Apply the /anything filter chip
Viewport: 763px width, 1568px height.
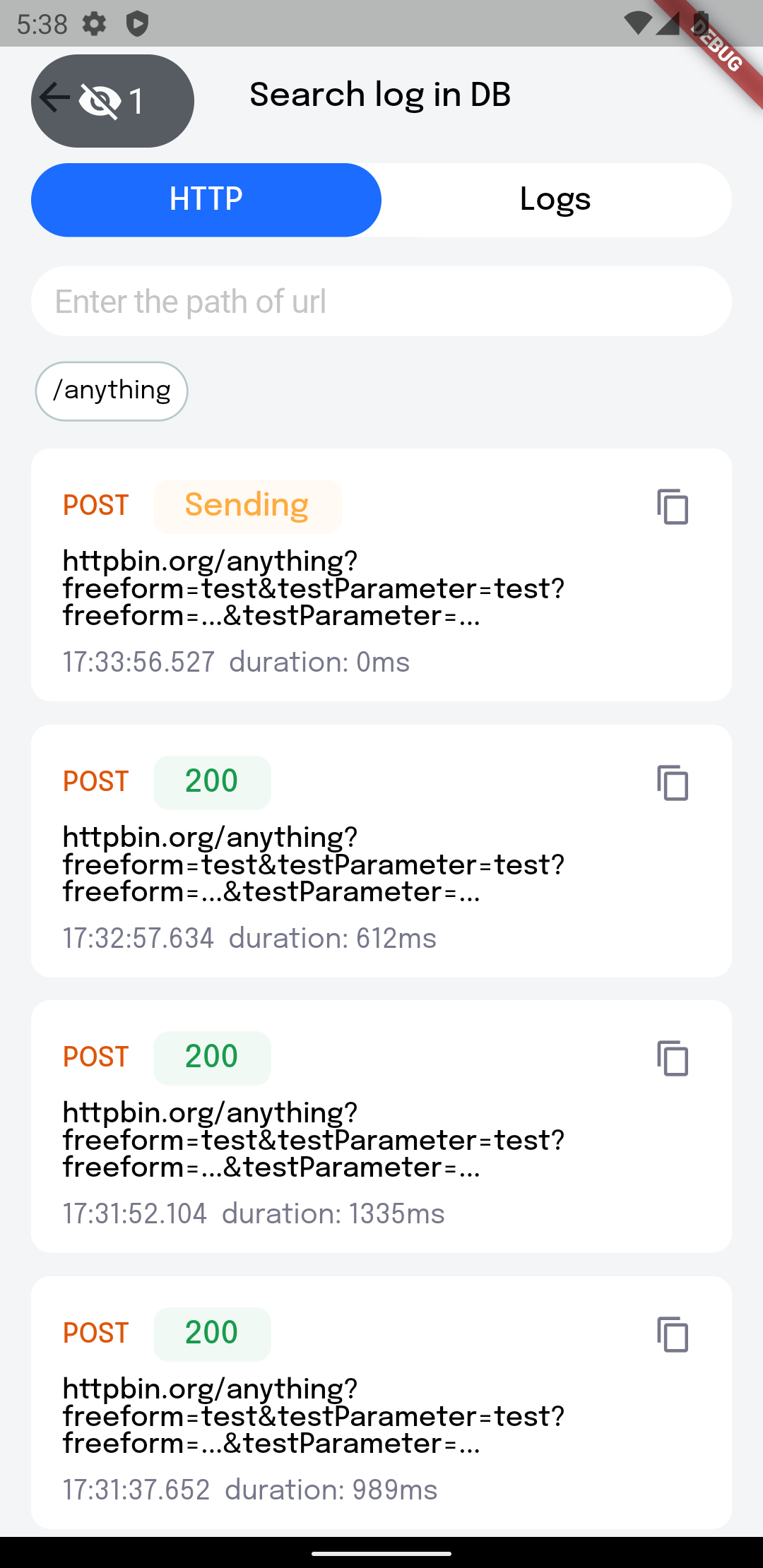pos(112,391)
